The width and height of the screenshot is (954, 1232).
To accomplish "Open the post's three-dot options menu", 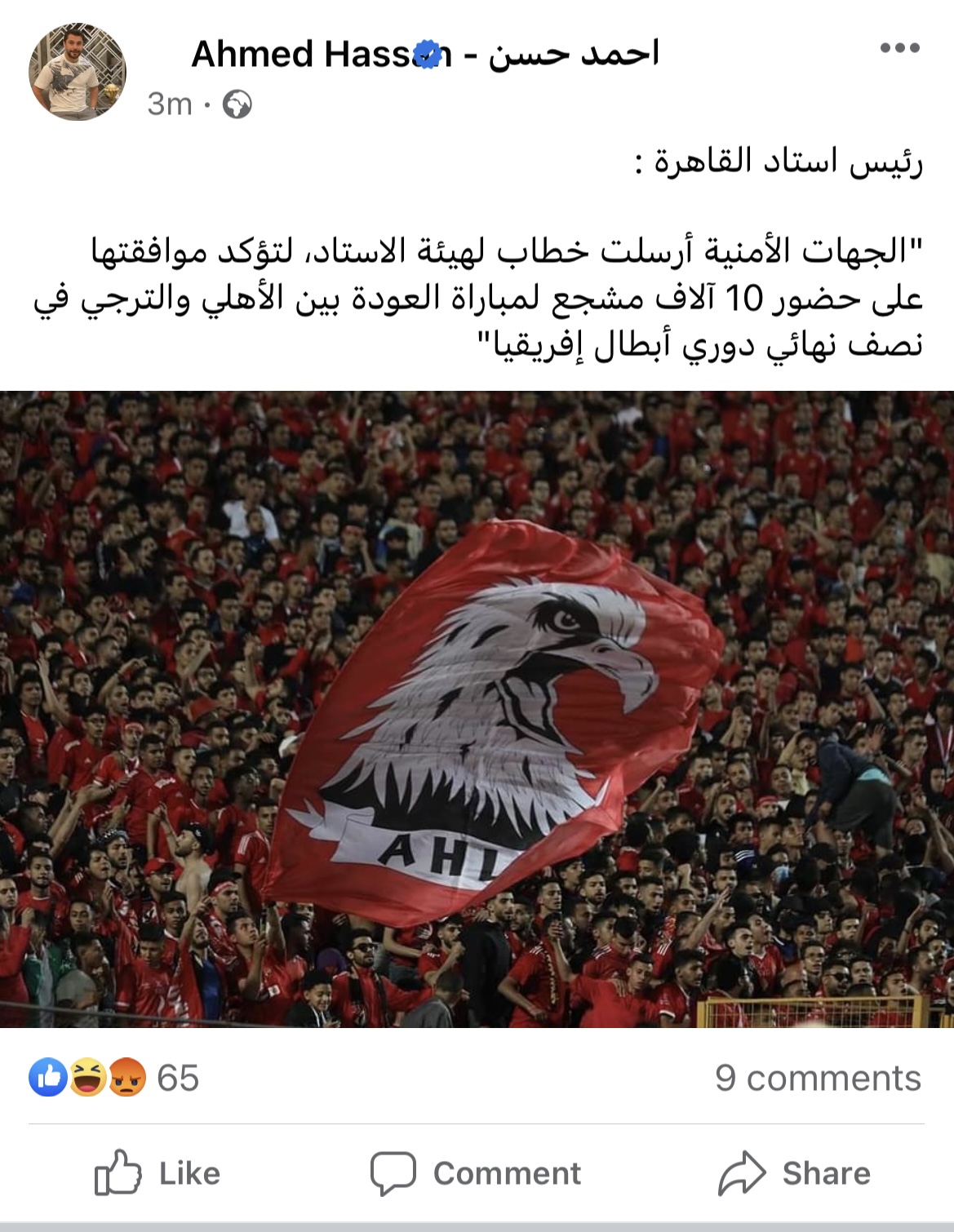I will 899,48.
